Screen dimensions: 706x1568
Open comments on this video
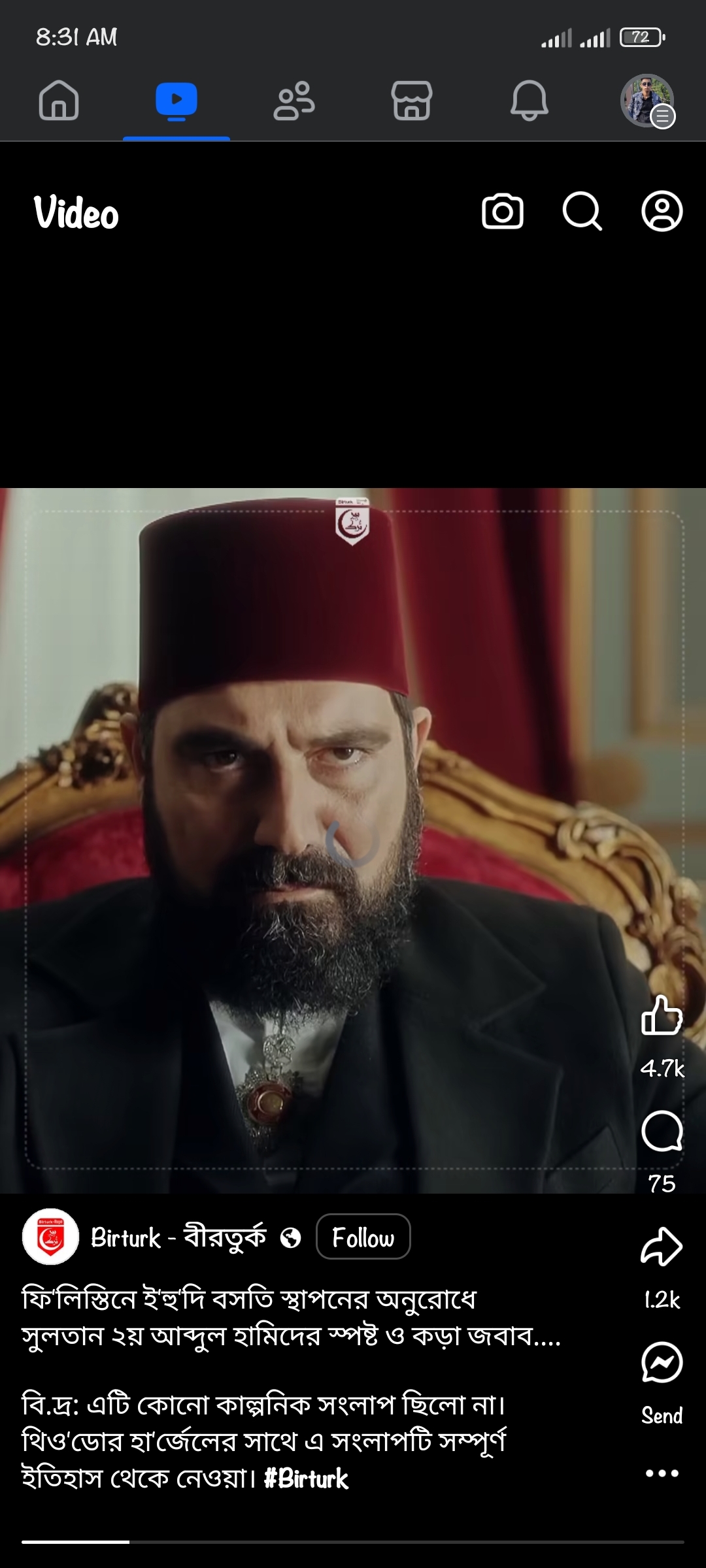coord(662,1132)
